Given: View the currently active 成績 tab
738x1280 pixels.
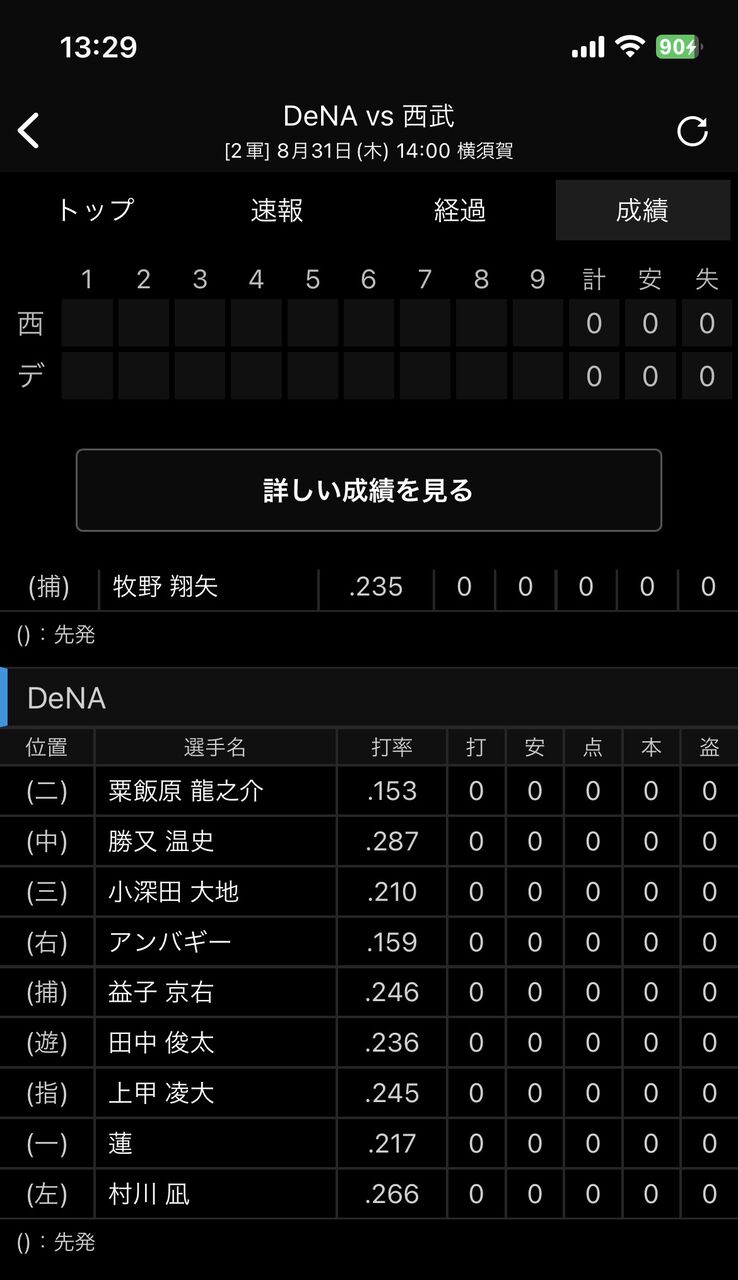Looking at the screenshot, I should pos(643,210).
